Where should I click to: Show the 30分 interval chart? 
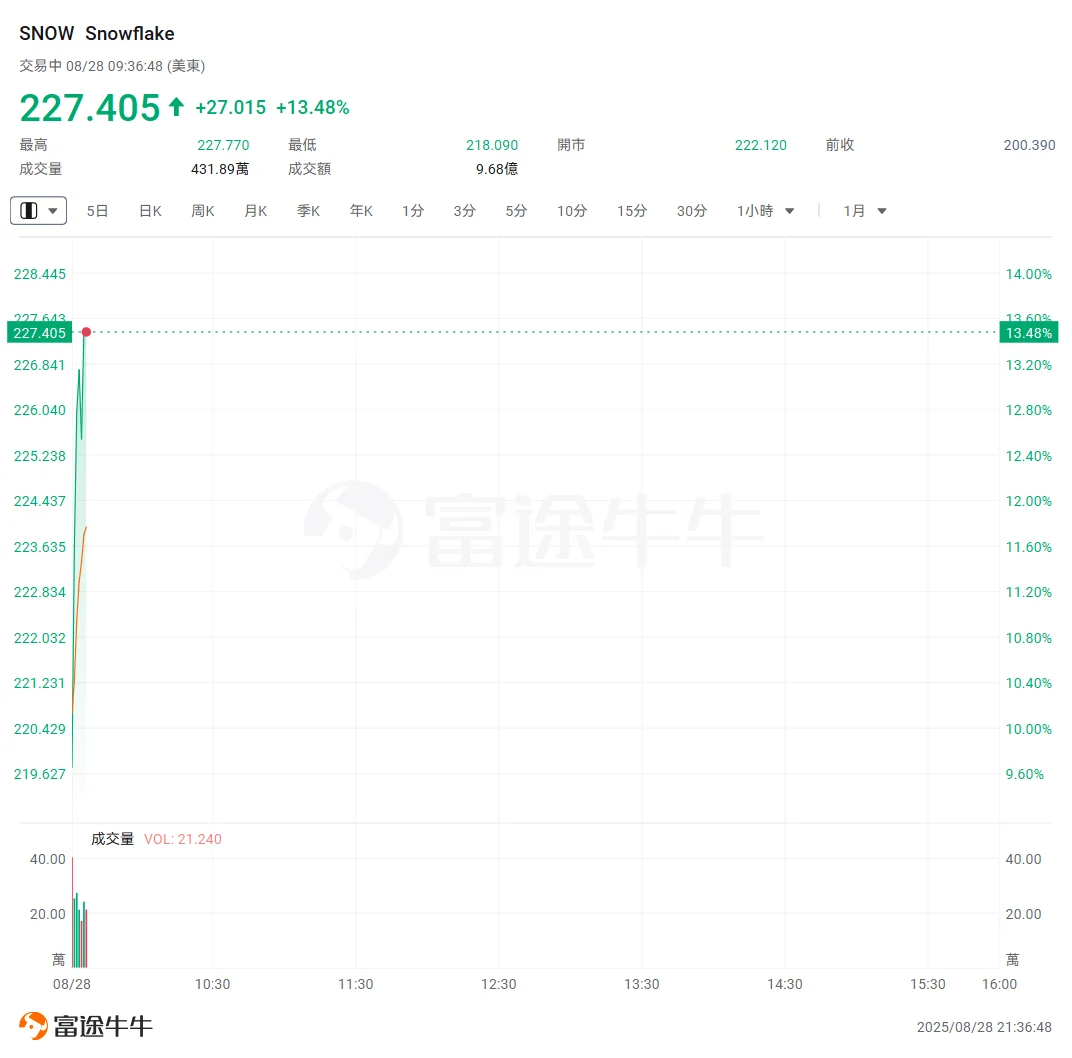tap(692, 211)
